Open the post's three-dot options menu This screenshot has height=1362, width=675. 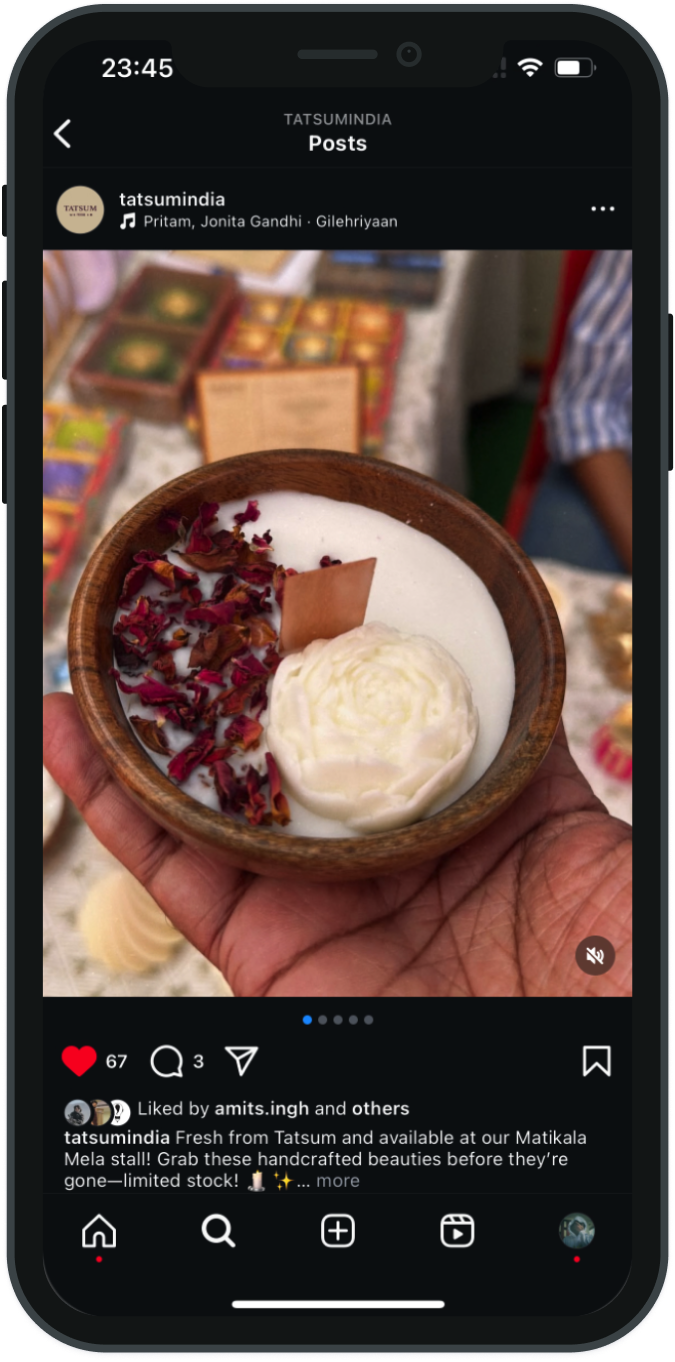(602, 209)
